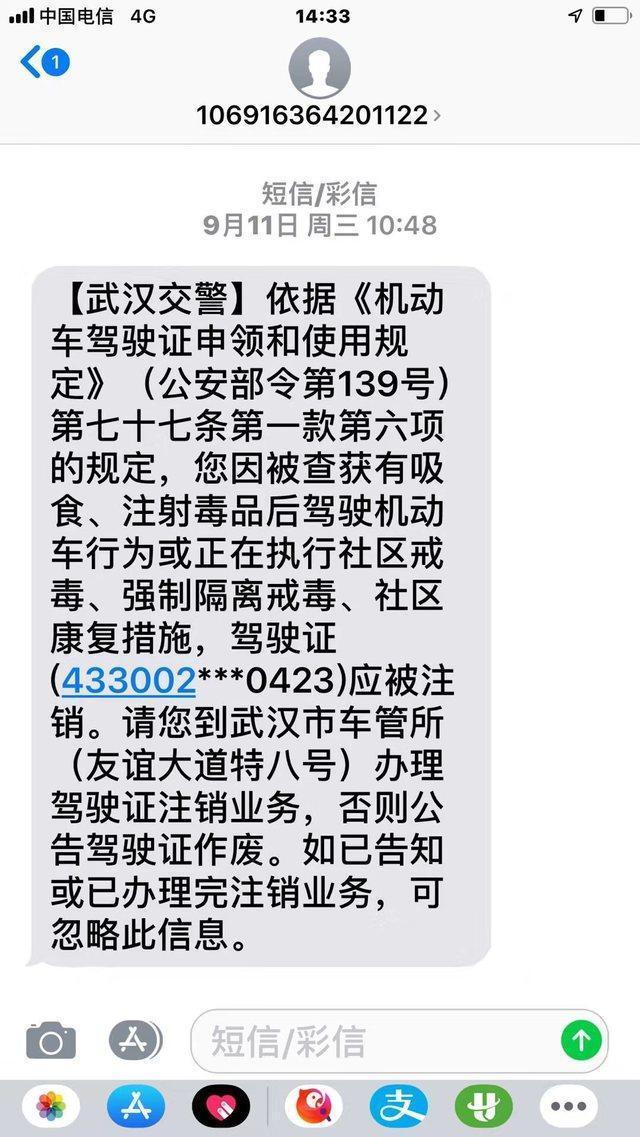
Task: Send the message with the green arrow
Action: (x=581, y=1041)
